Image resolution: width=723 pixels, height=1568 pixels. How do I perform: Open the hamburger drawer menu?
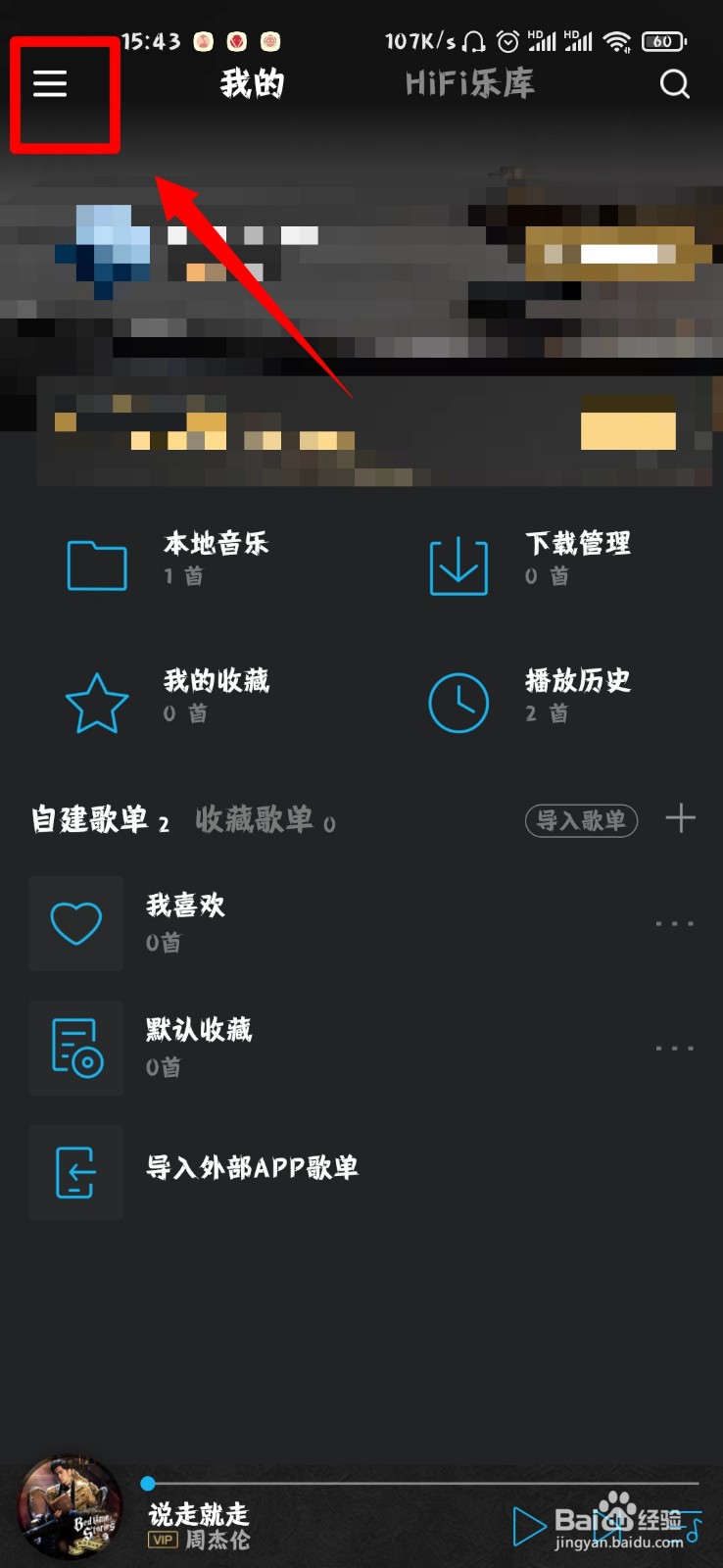click(x=50, y=84)
